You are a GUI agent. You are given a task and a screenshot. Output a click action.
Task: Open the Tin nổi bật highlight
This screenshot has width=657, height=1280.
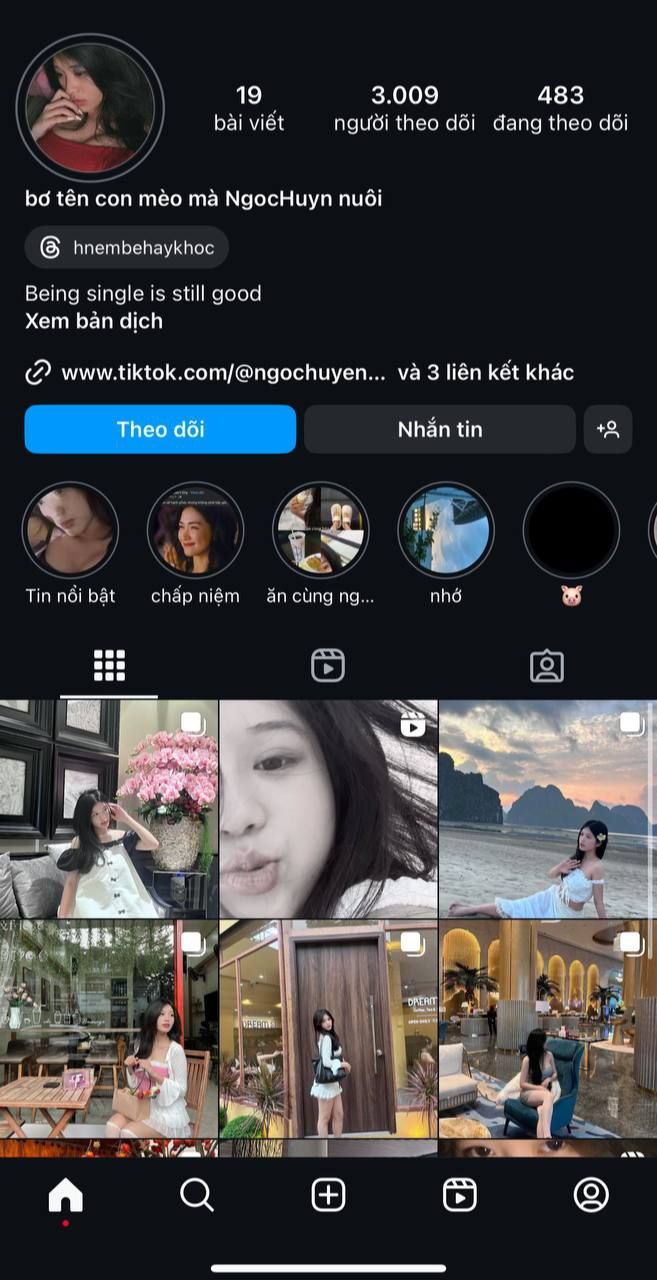point(70,545)
